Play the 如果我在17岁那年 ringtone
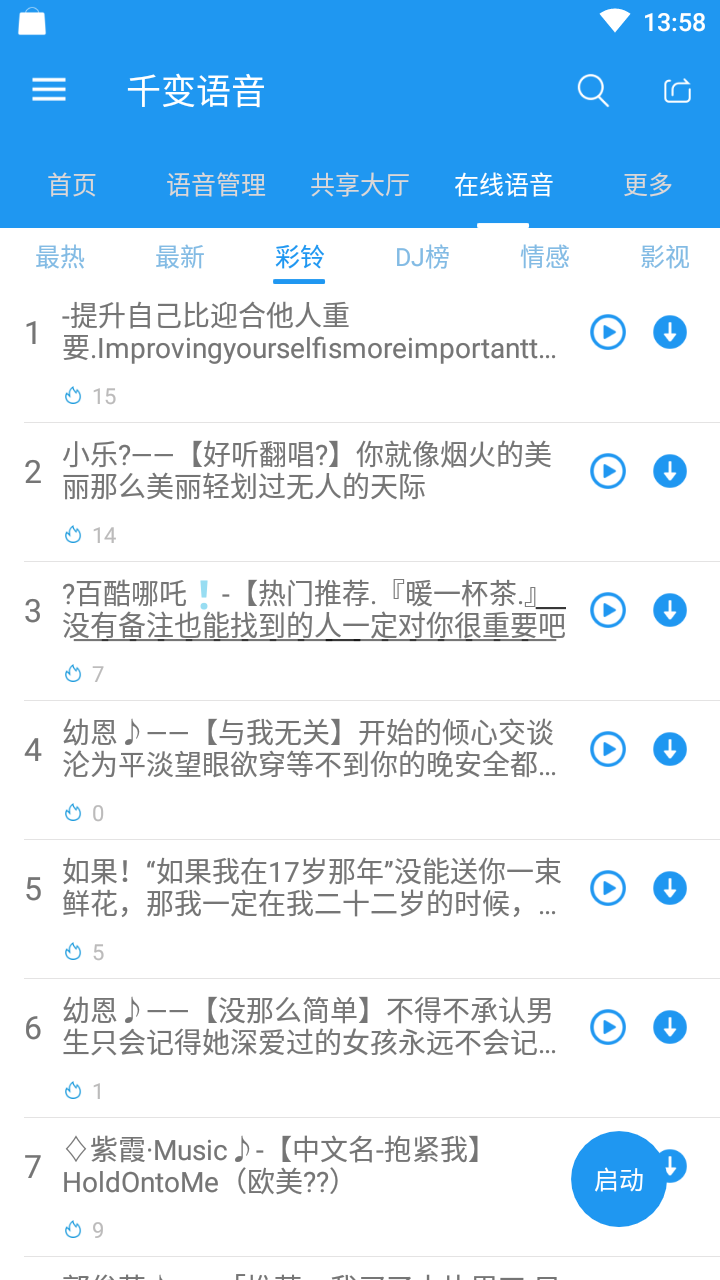The image size is (720, 1280). (607, 888)
